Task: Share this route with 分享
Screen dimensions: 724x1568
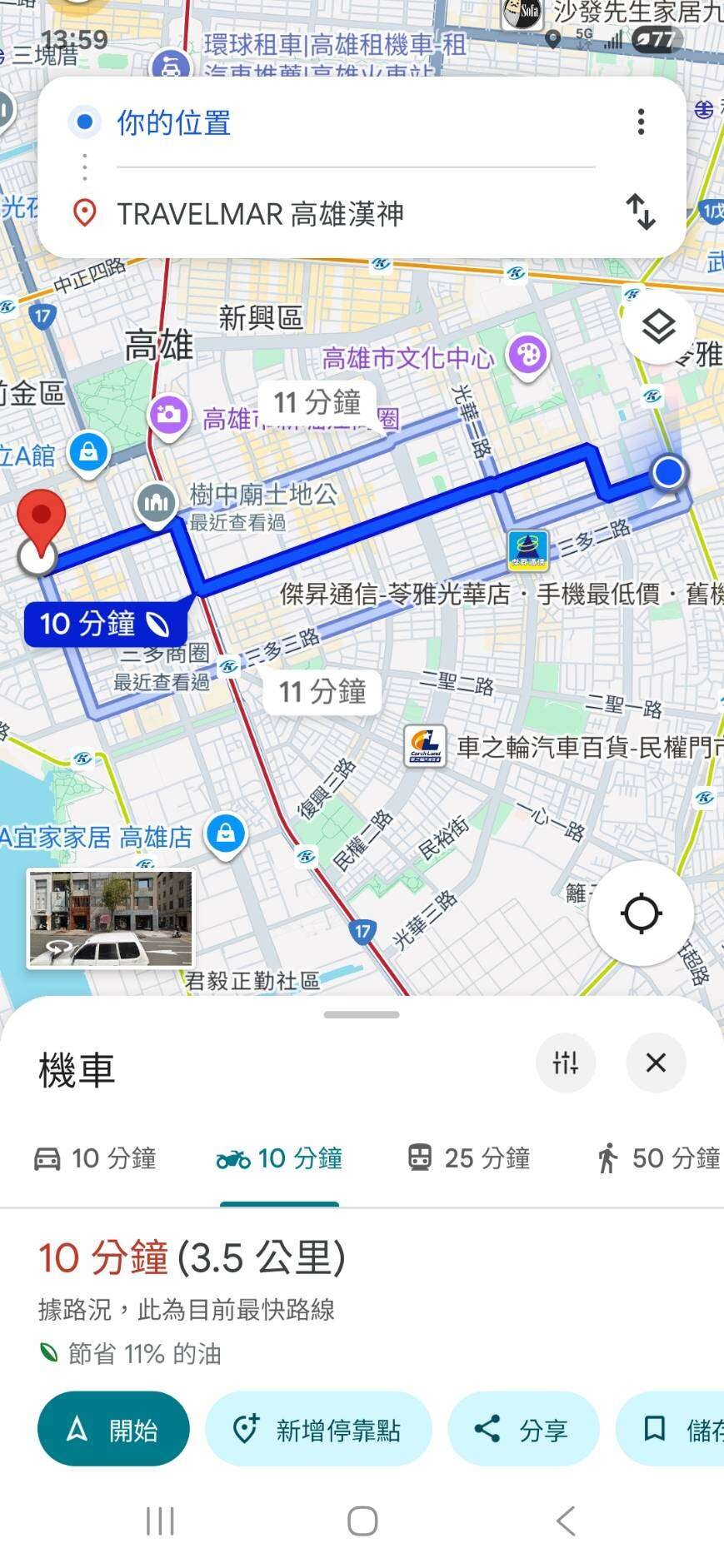Action: (x=523, y=1429)
